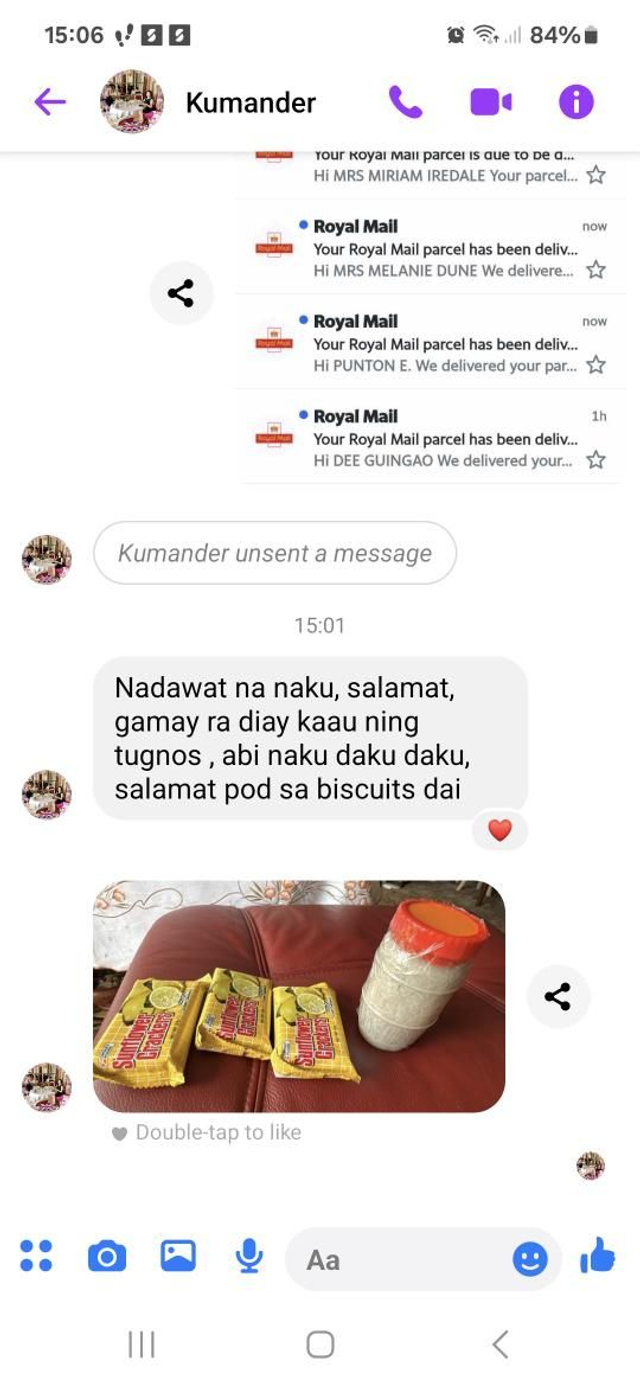Start a voice call with Kumander
Viewport: 640px width, 1387px height.
click(x=405, y=101)
